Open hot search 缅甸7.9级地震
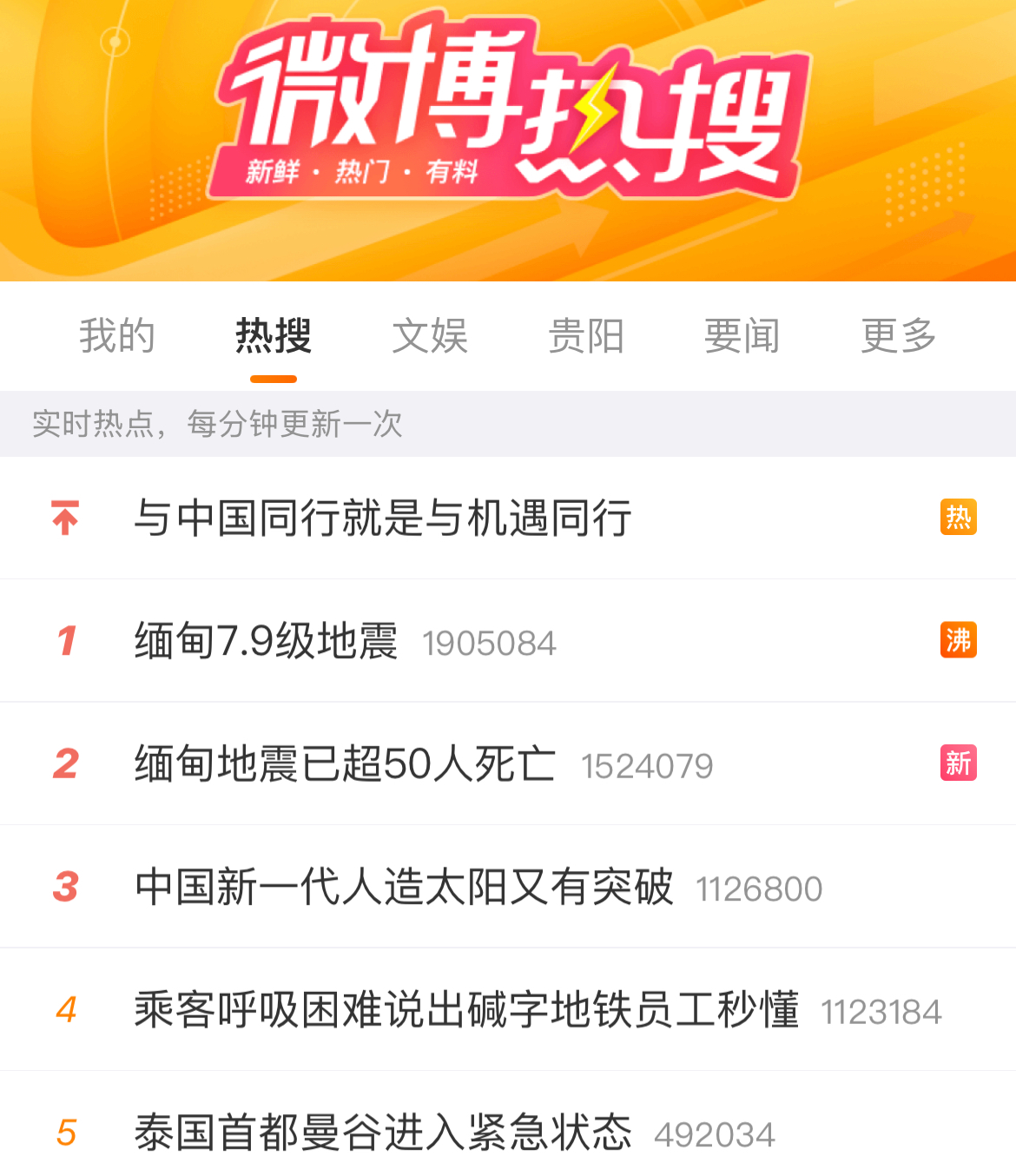This screenshot has height=1176, width=1016. click(266, 642)
